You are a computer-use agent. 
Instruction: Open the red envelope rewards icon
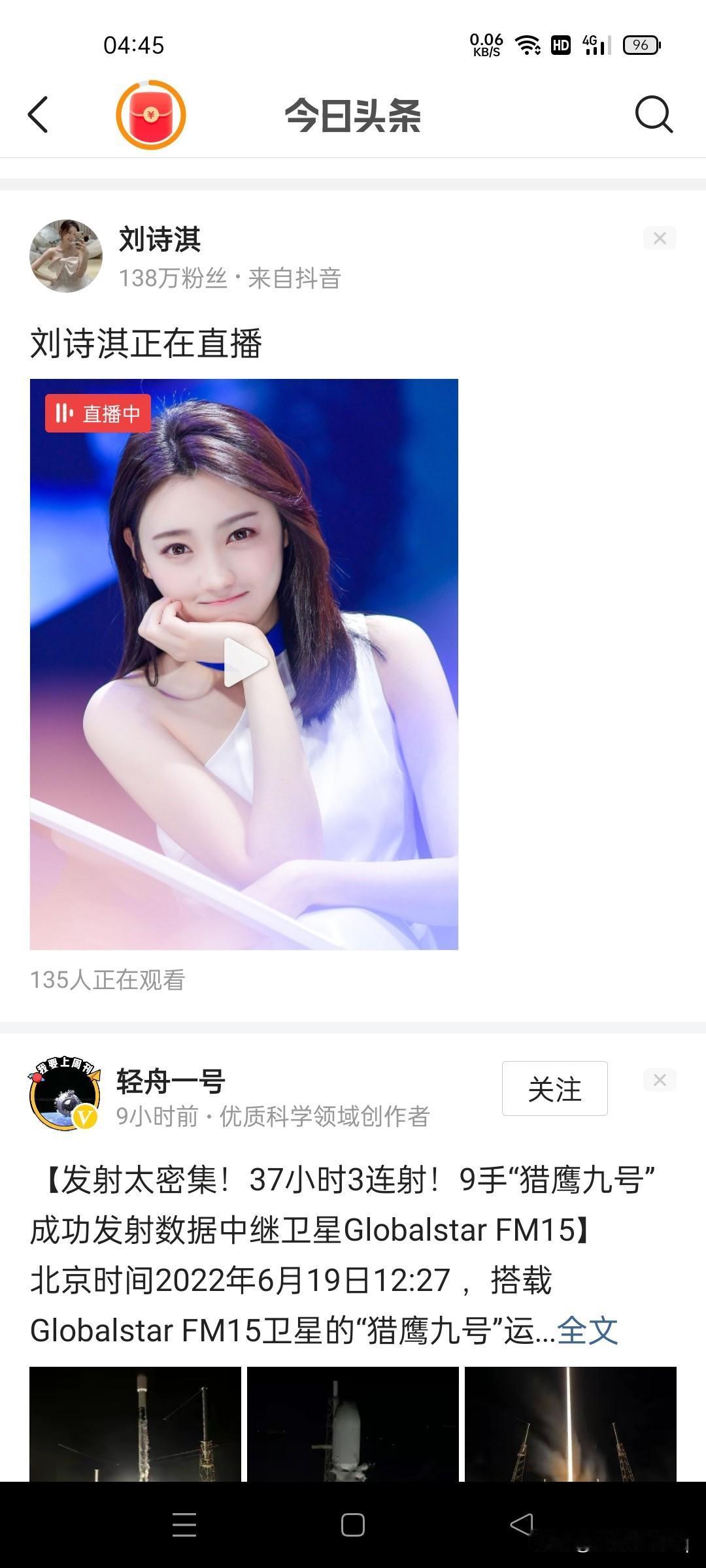click(149, 118)
